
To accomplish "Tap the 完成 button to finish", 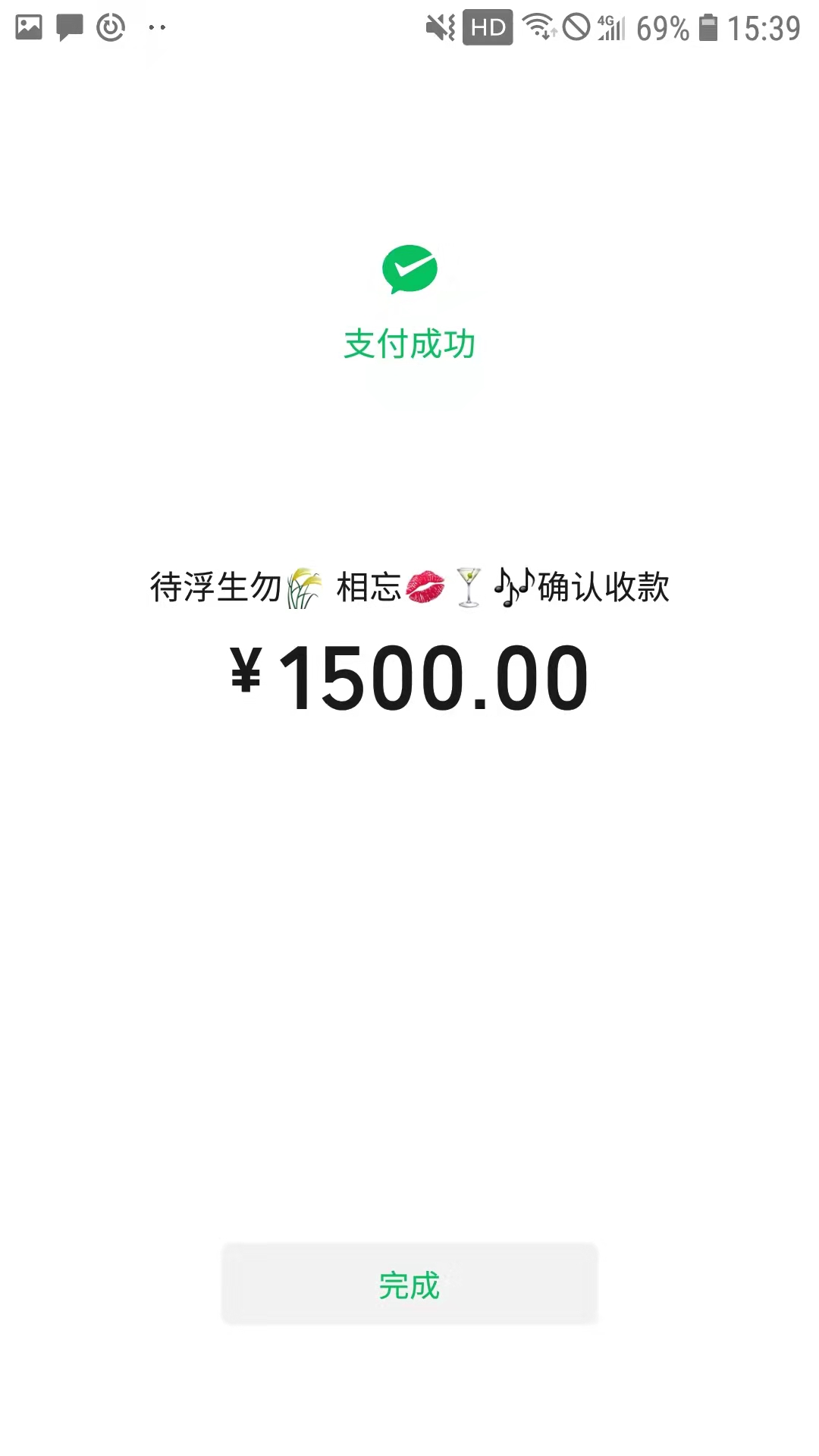I will [409, 1283].
